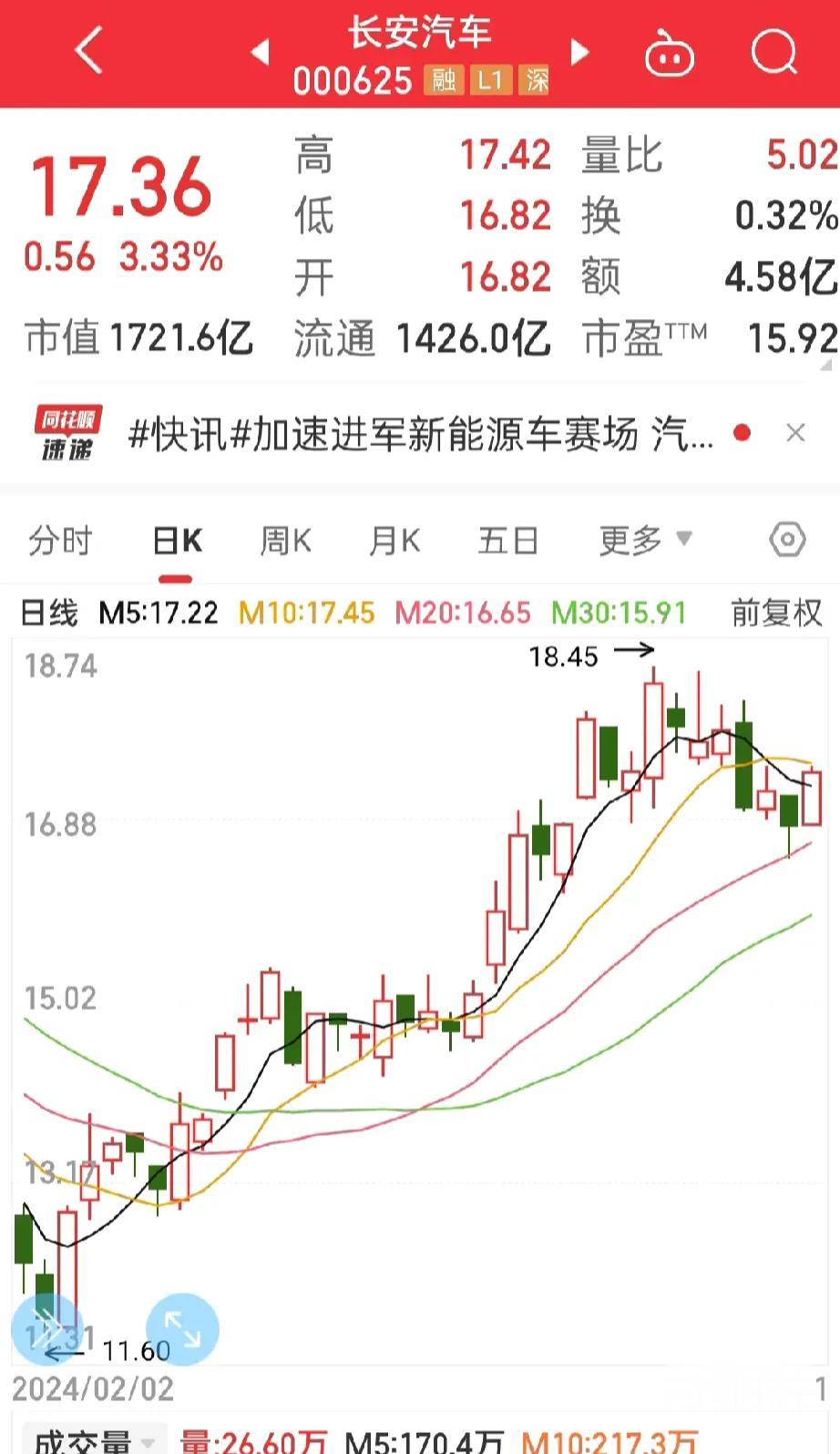Expand the chart to full screen
This screenshot has width=840, height=1454.
tap(182, 1329)
